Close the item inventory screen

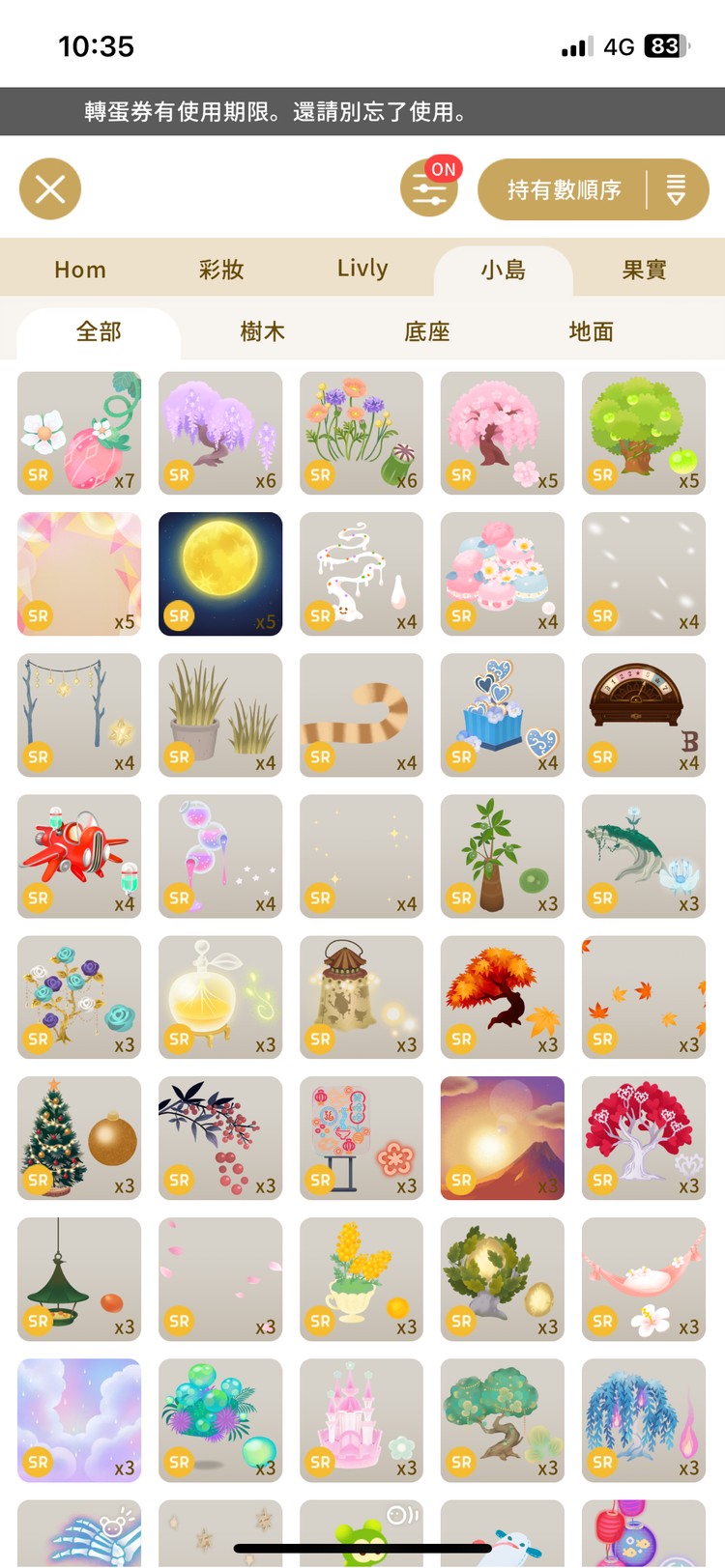50,188
